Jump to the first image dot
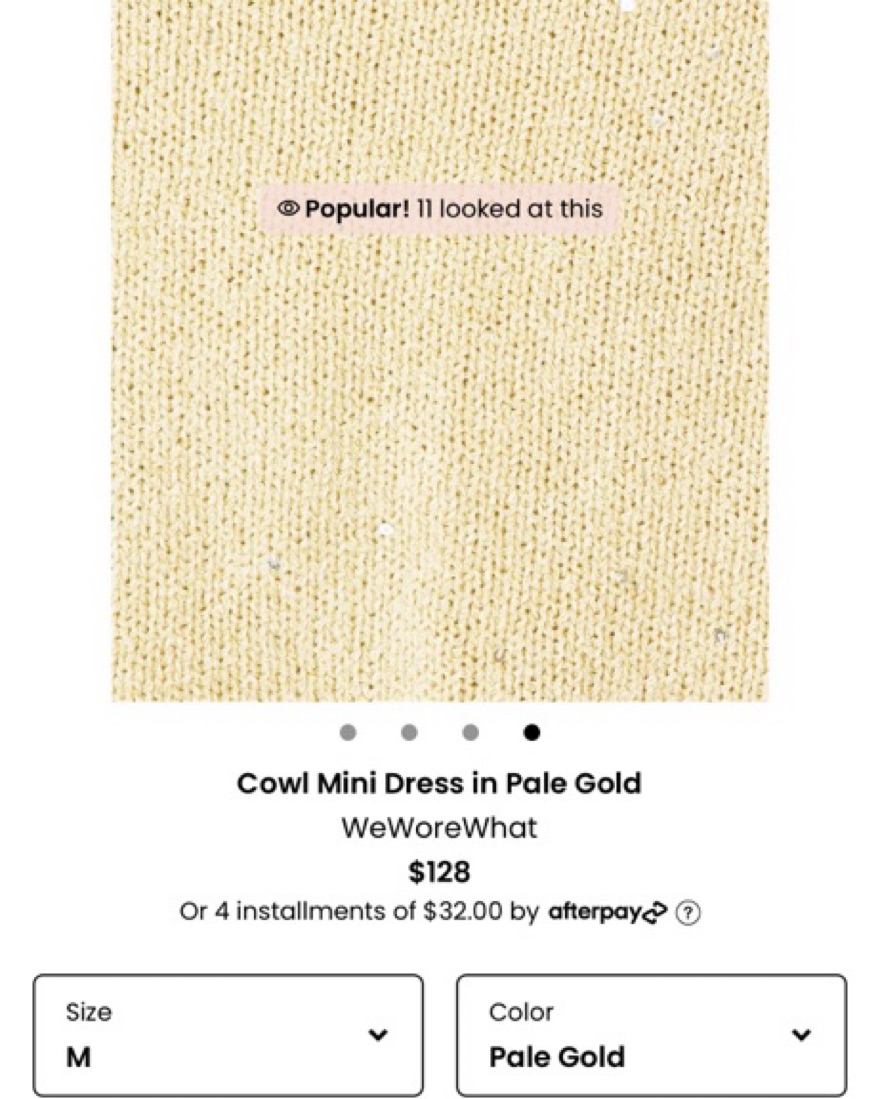 (x=348, y=733)
